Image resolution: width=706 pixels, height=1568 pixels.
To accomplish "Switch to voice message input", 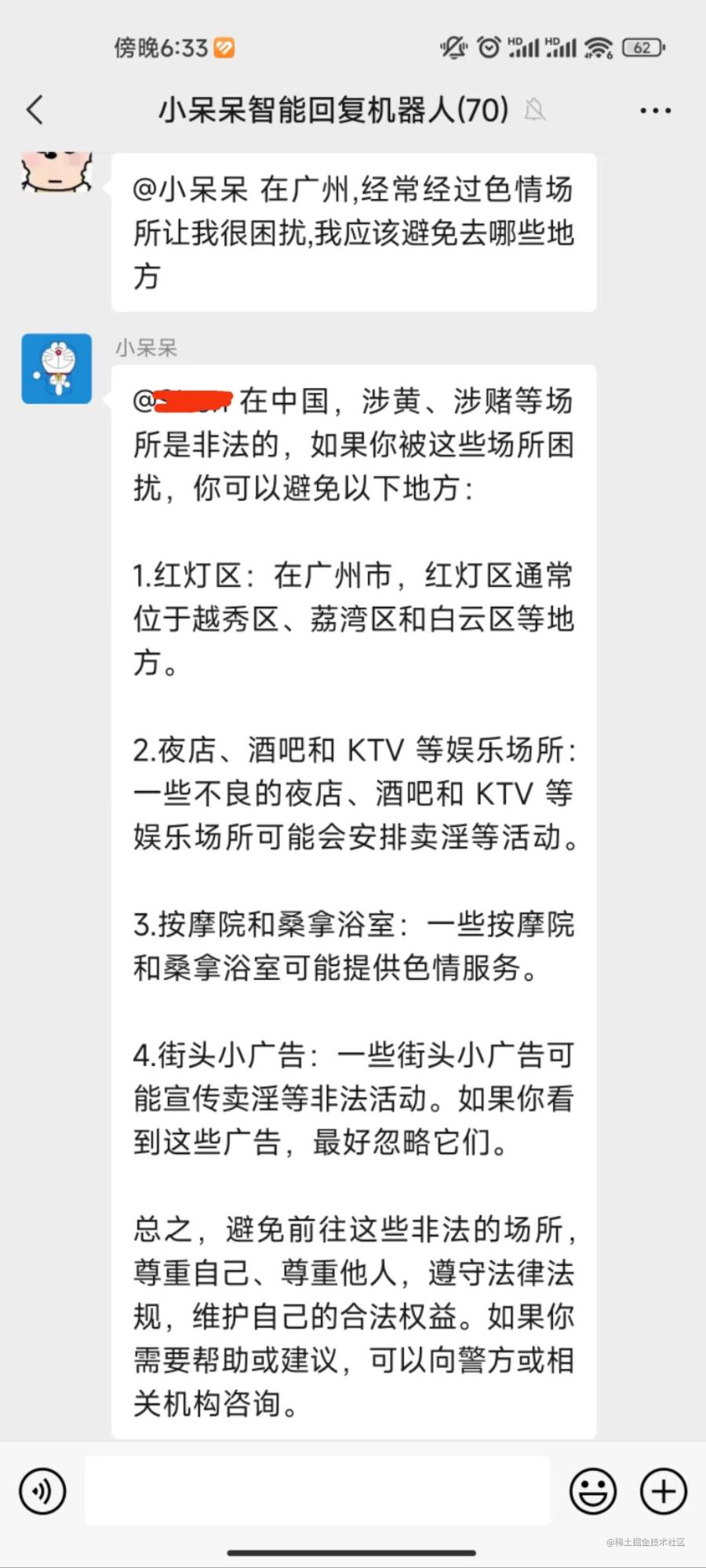I will [x=42, y=1491].
